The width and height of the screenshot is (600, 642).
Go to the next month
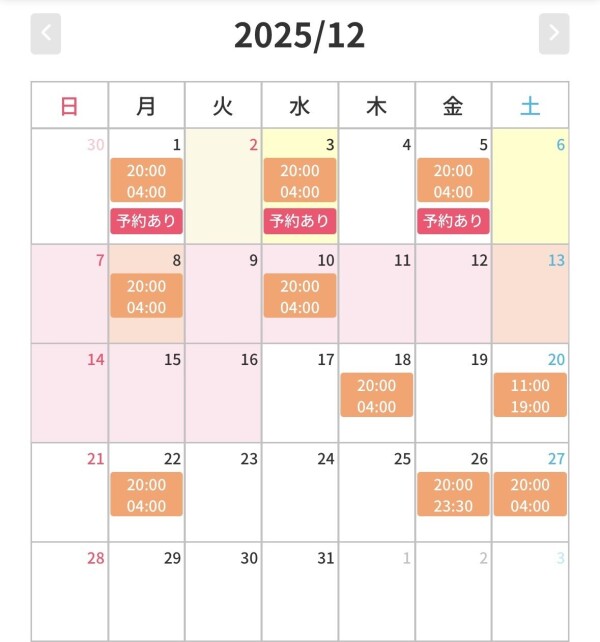tap(553, 34)
